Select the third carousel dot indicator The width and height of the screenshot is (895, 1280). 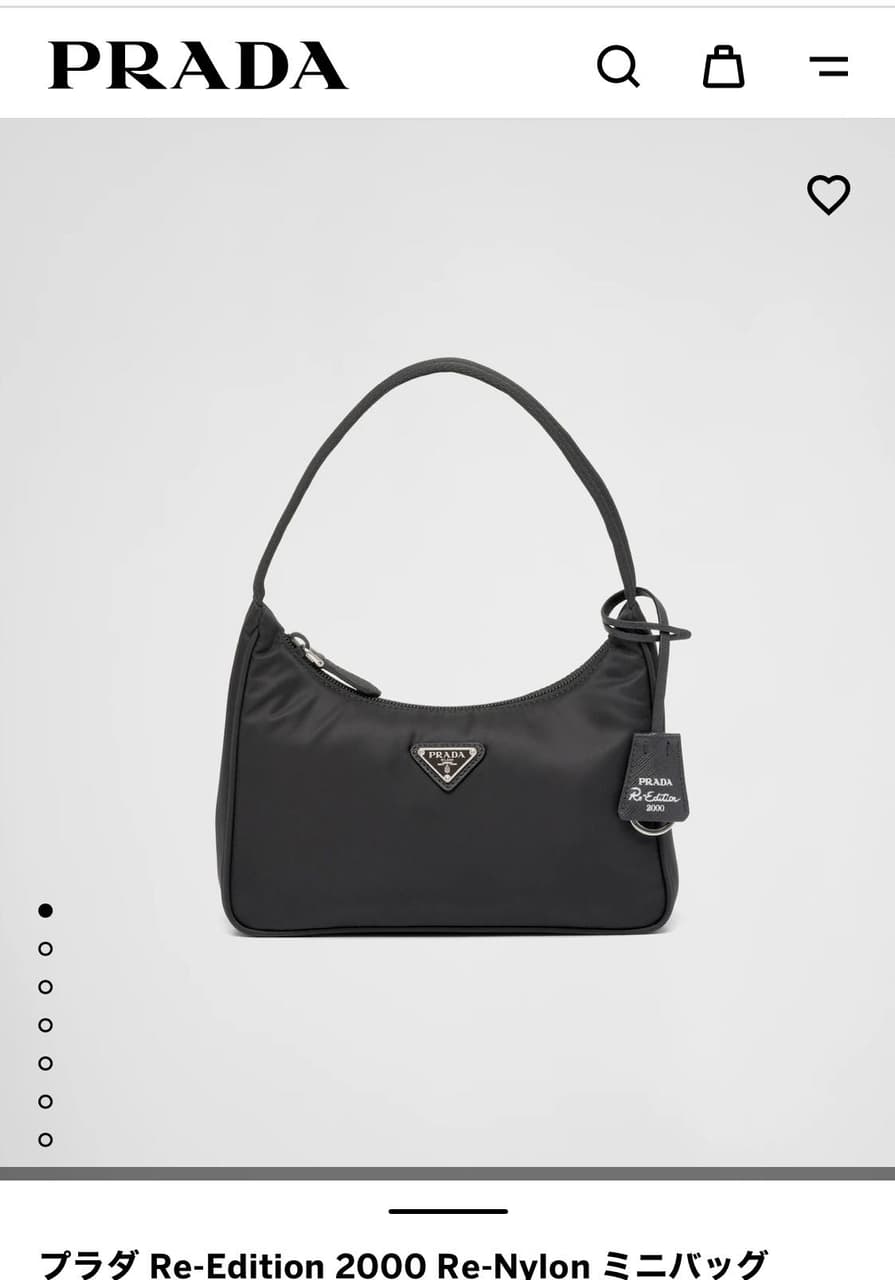click(44, 987)
